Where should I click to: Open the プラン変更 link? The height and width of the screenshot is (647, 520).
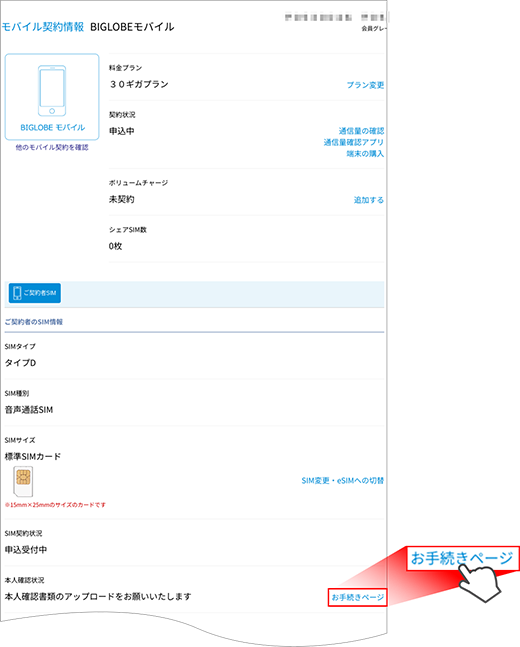[x=365, y=85]
